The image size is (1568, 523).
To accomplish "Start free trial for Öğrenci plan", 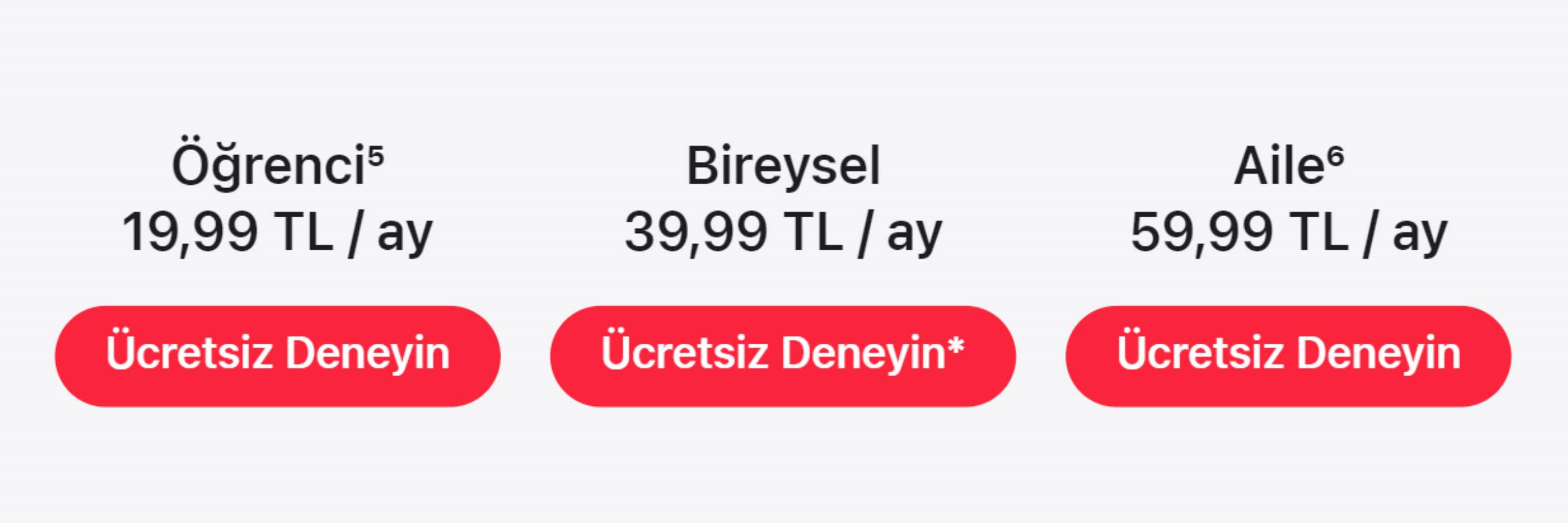I will coord(277,356).
